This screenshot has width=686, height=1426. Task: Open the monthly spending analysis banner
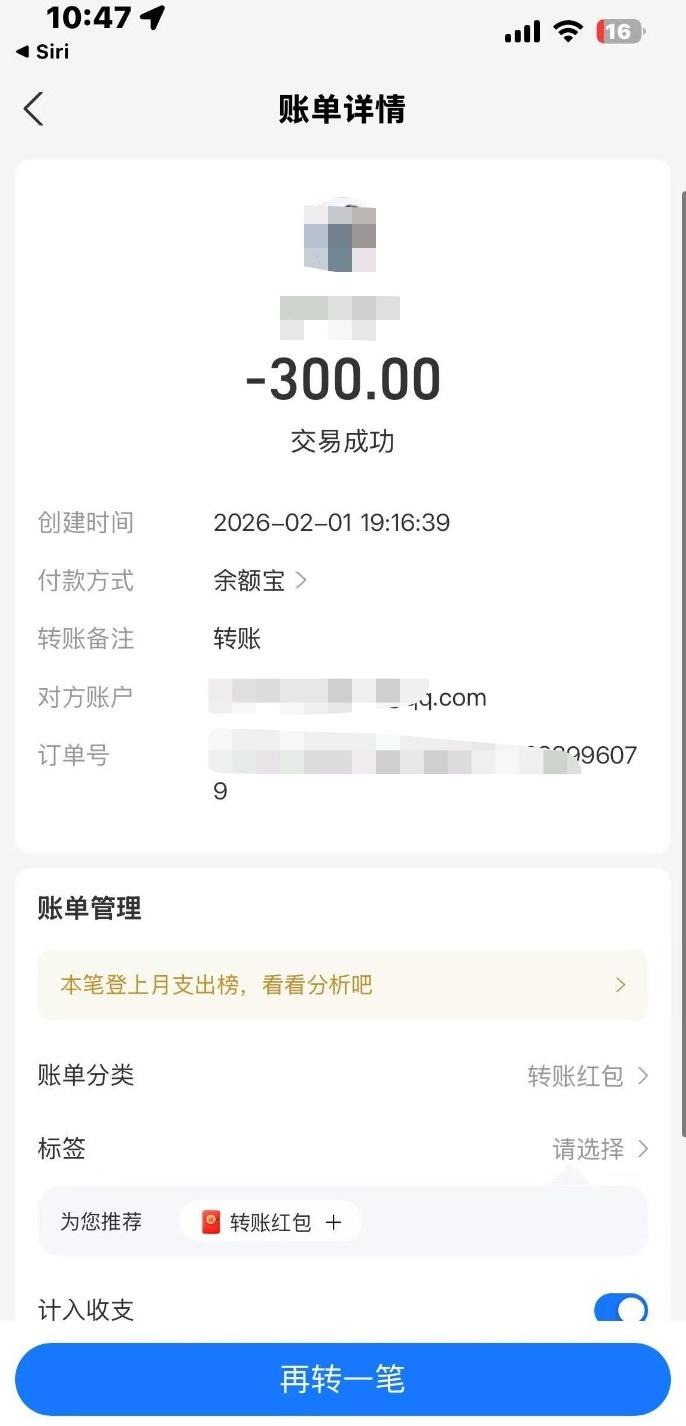[x=342, y=985]
